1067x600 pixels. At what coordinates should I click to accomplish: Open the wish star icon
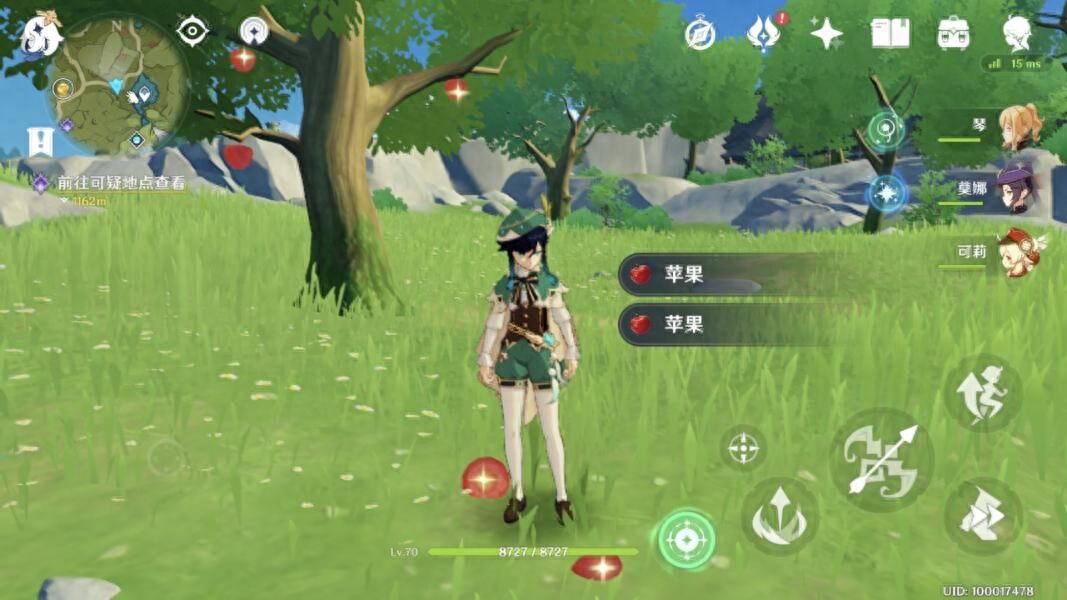[x=826, y=34]
